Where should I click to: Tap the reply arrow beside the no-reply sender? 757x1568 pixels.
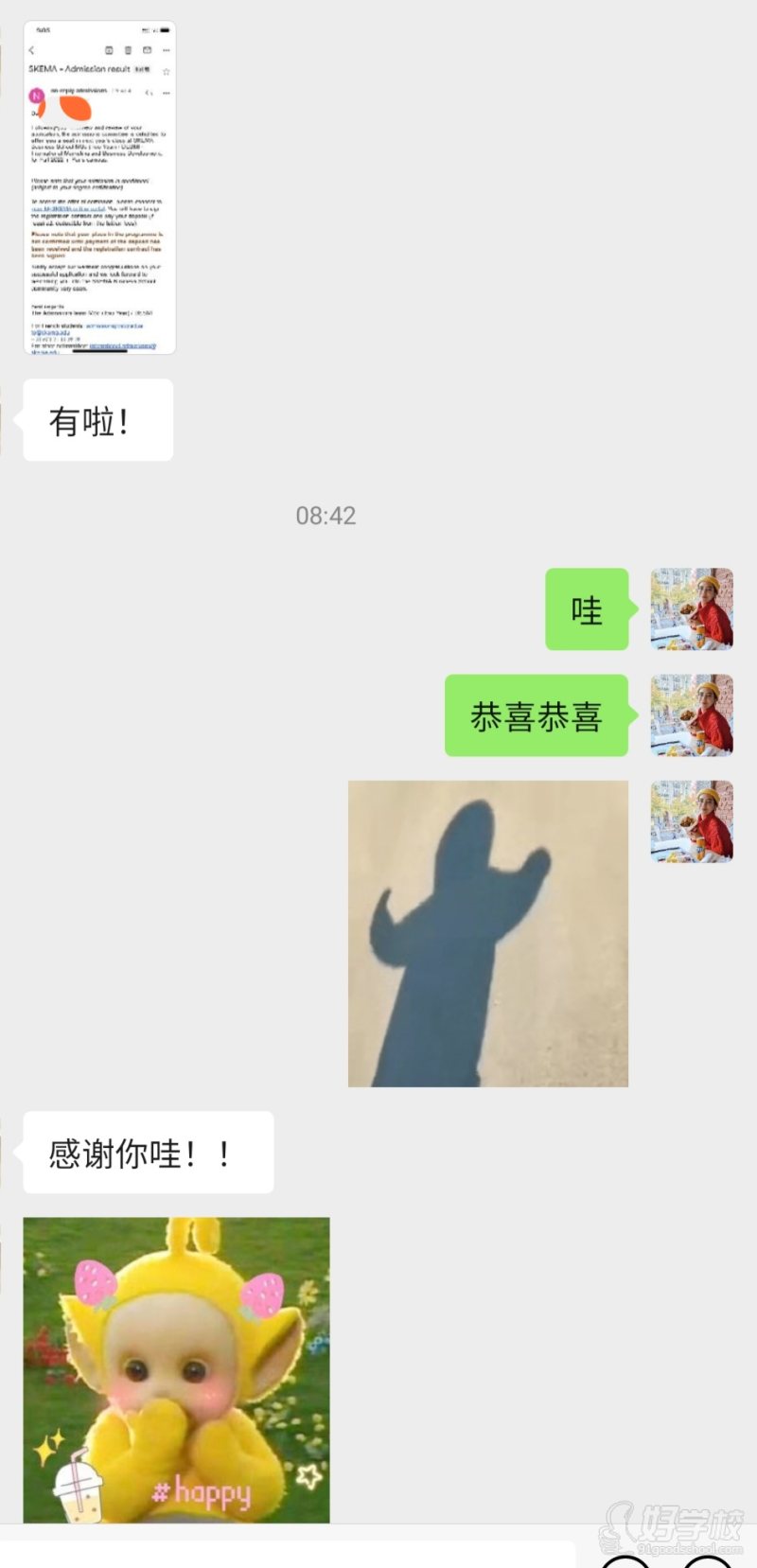pyautogui.click(x=150, y=93)
